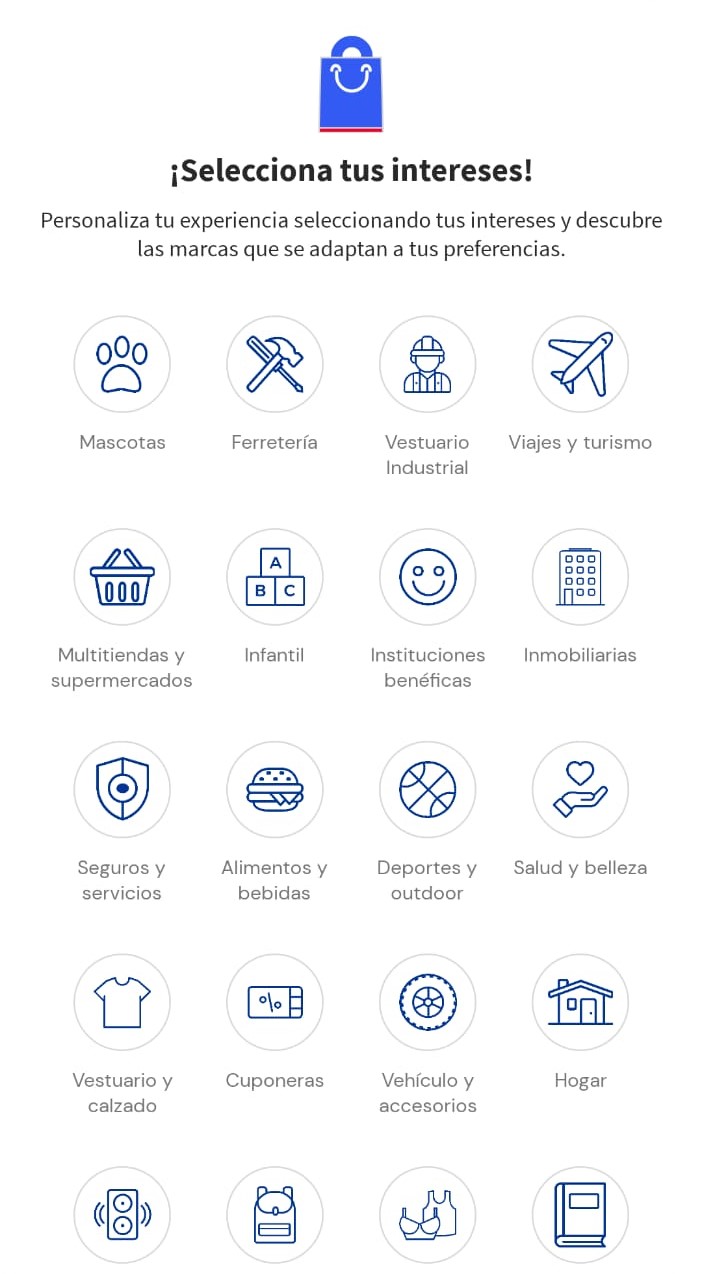This screenshot has height=1274, width=702.
Task: Pick the Vestuario Industrial category
Action: 427,364
